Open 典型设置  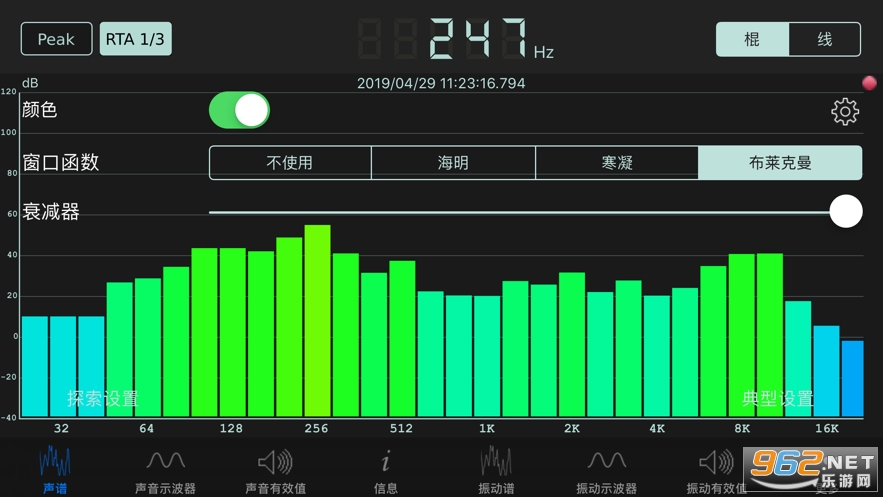pos(777,399)
